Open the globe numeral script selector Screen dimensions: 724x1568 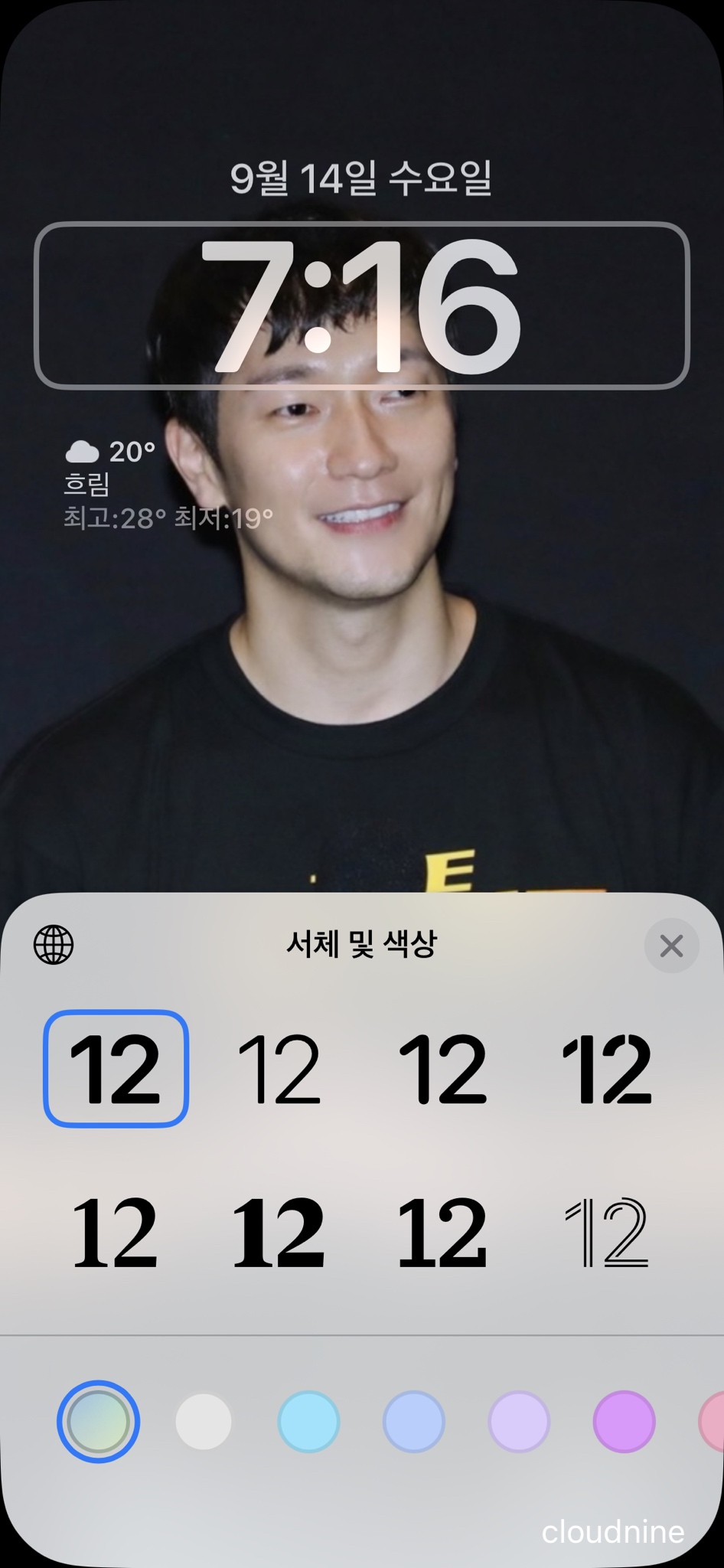point(54,945)
